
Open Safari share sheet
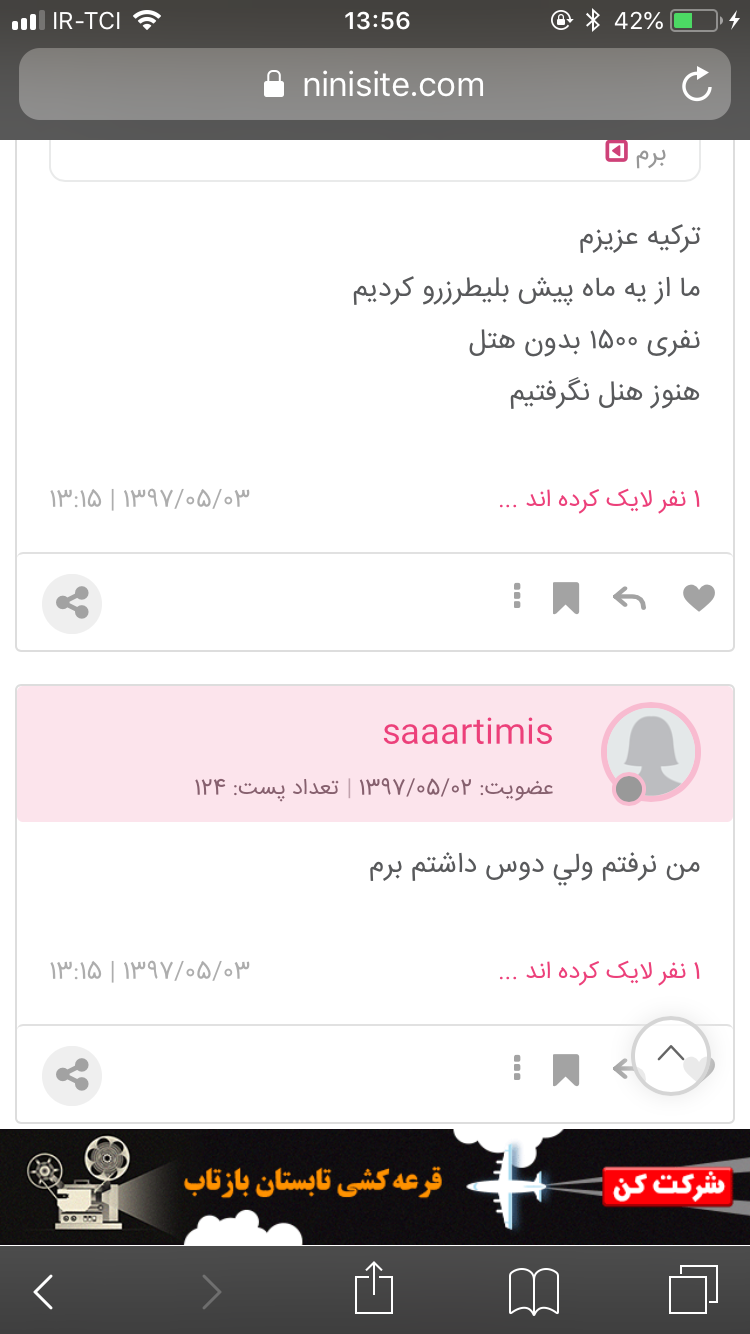(x=375, y=1290)
